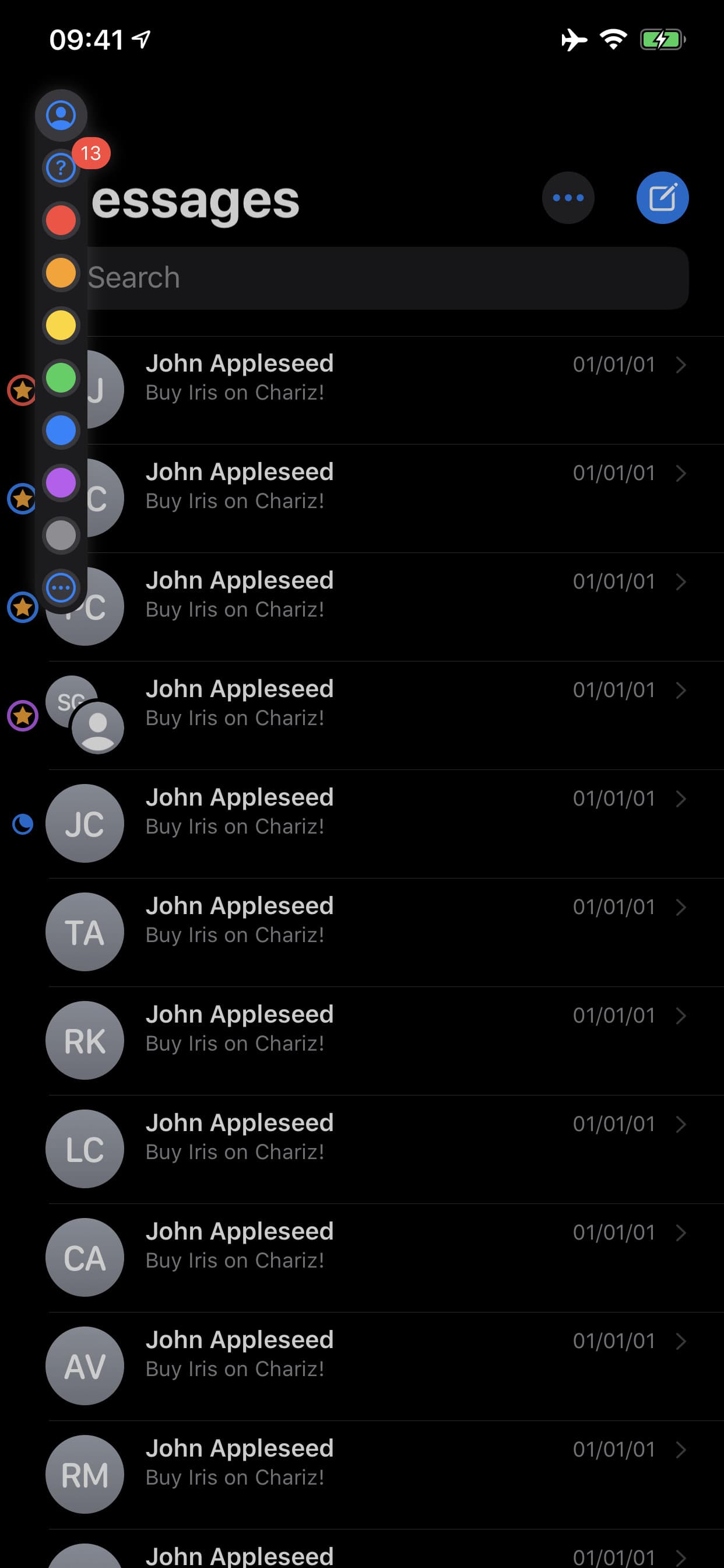Image resolution: width=724 pixels, height=1568 pixels.
Task: Open the conversation with CA avatar
Action: [x=386, y=1258]
